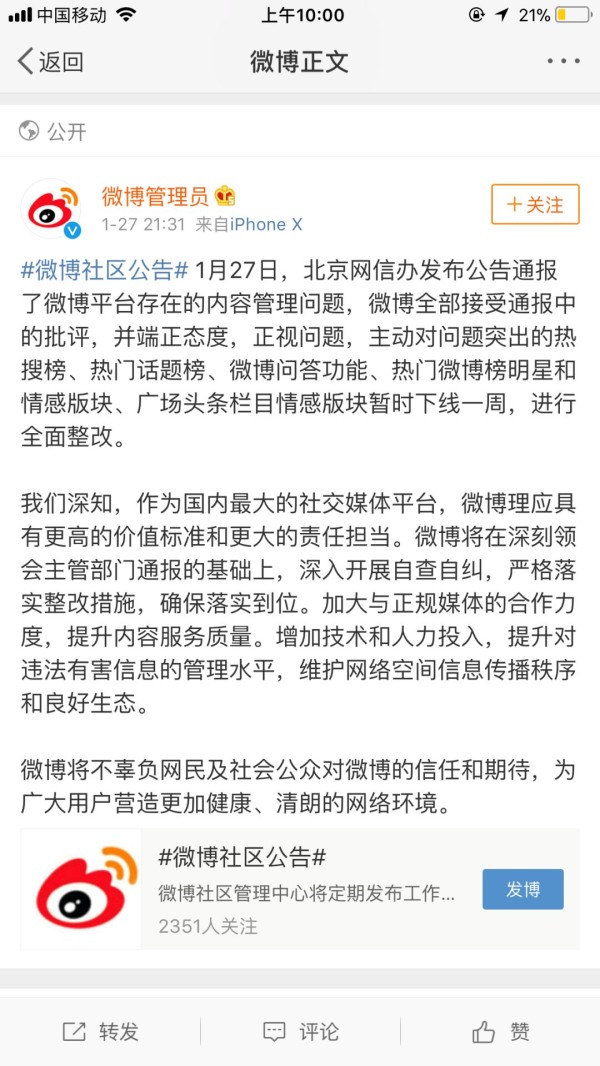Open comments via 评论
The image size is (600, 1066).
(300, 1032)
